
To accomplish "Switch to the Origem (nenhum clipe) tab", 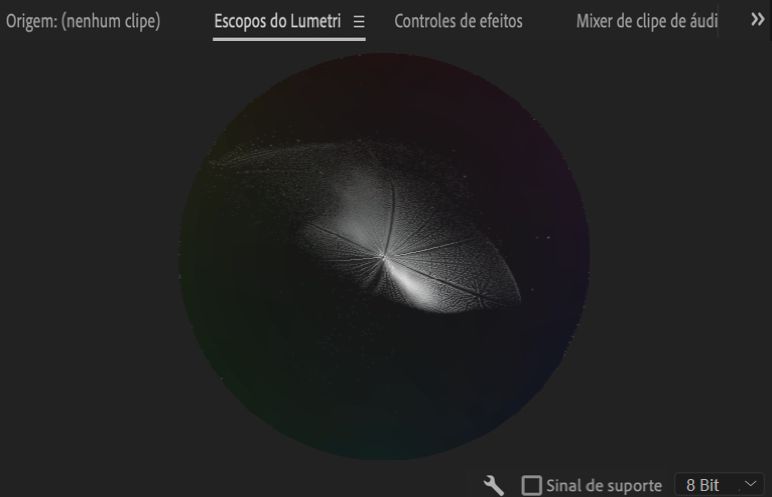I will 83,21.
